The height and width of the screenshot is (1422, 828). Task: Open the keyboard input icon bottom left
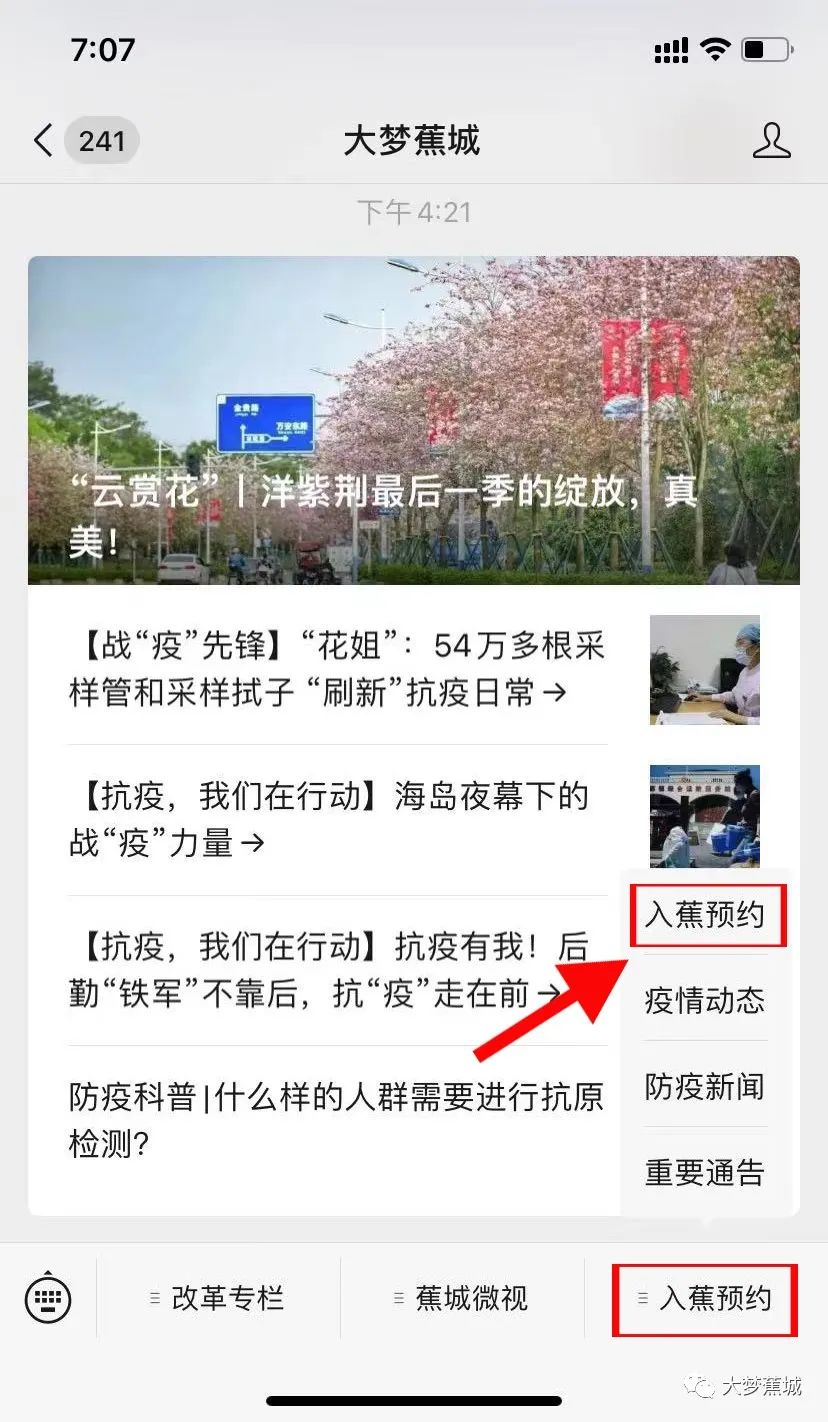pyautogui.click(x=47, y=1298)
